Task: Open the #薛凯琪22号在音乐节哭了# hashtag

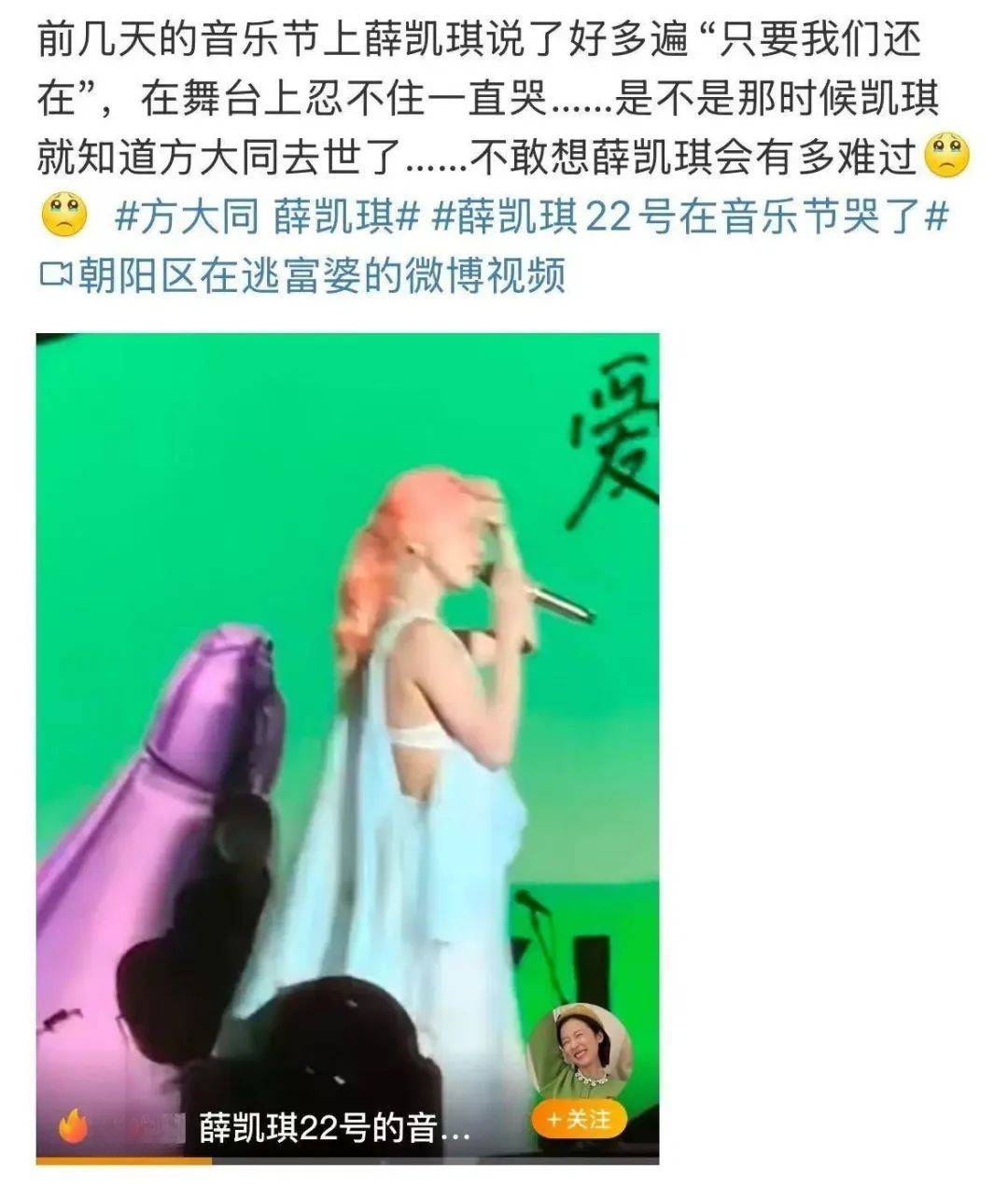Action: 691,218
